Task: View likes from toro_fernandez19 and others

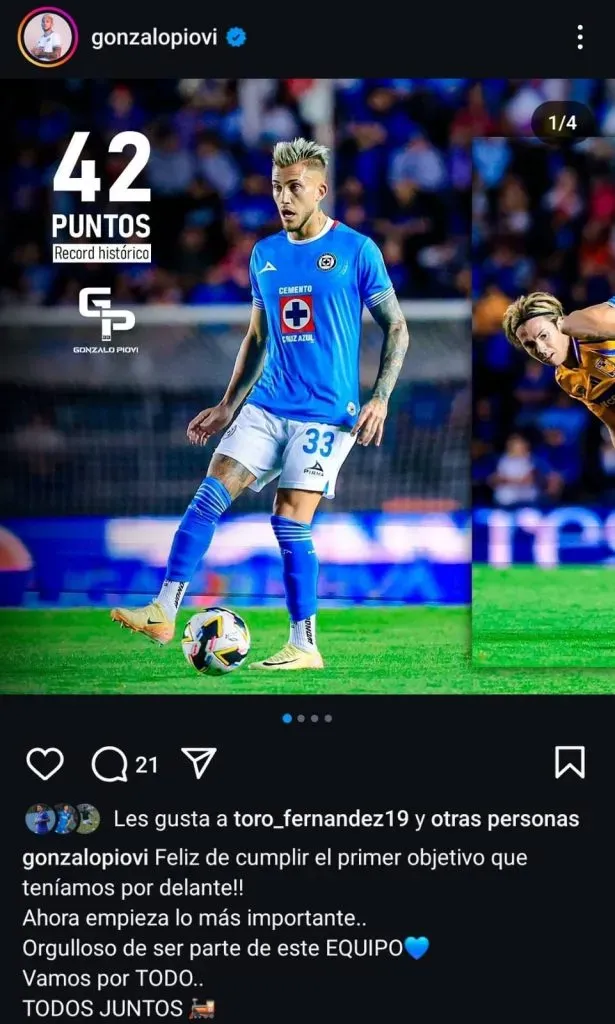Action: point(345,819)
